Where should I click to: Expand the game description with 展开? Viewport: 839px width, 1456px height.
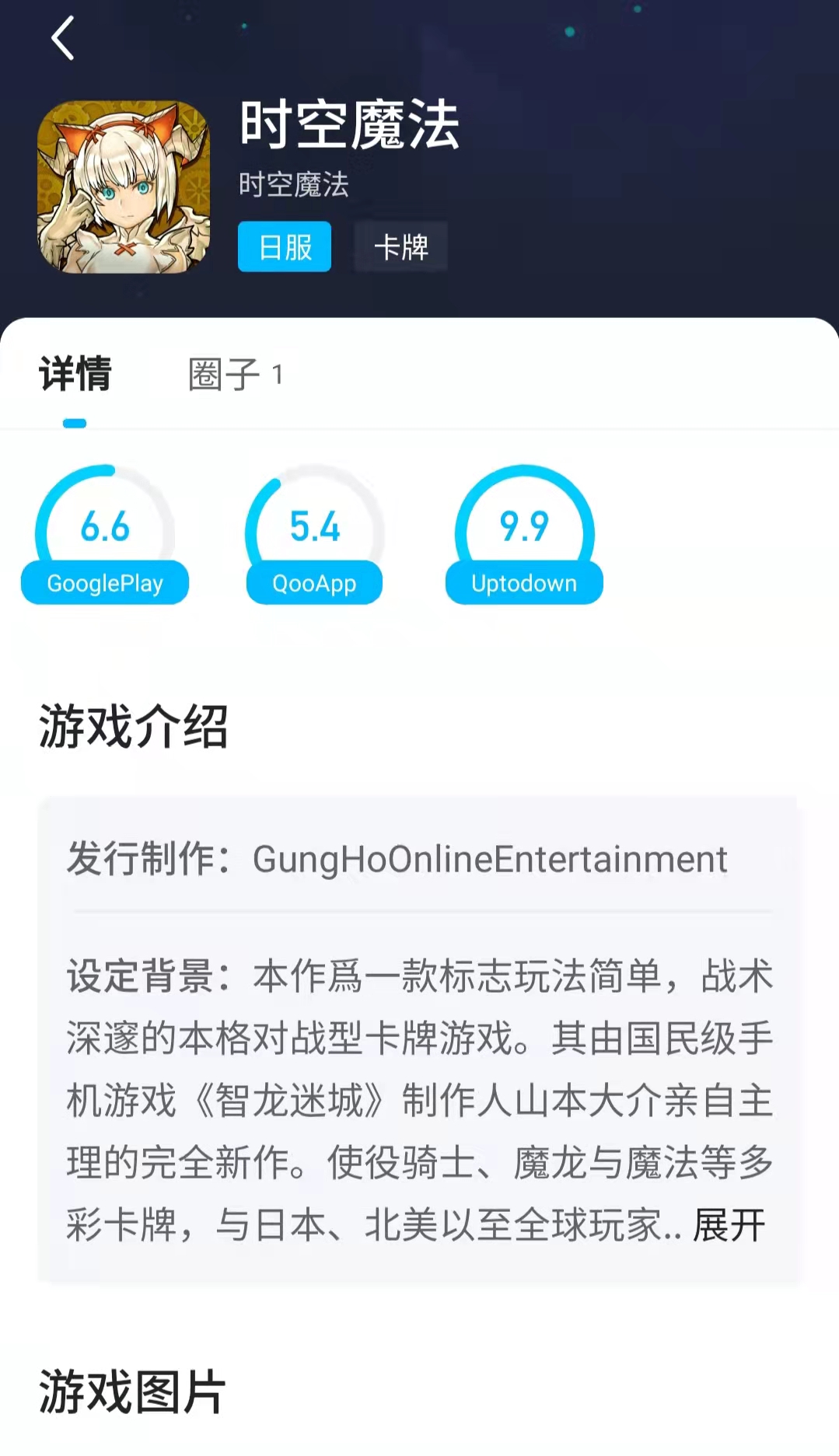729,1226
